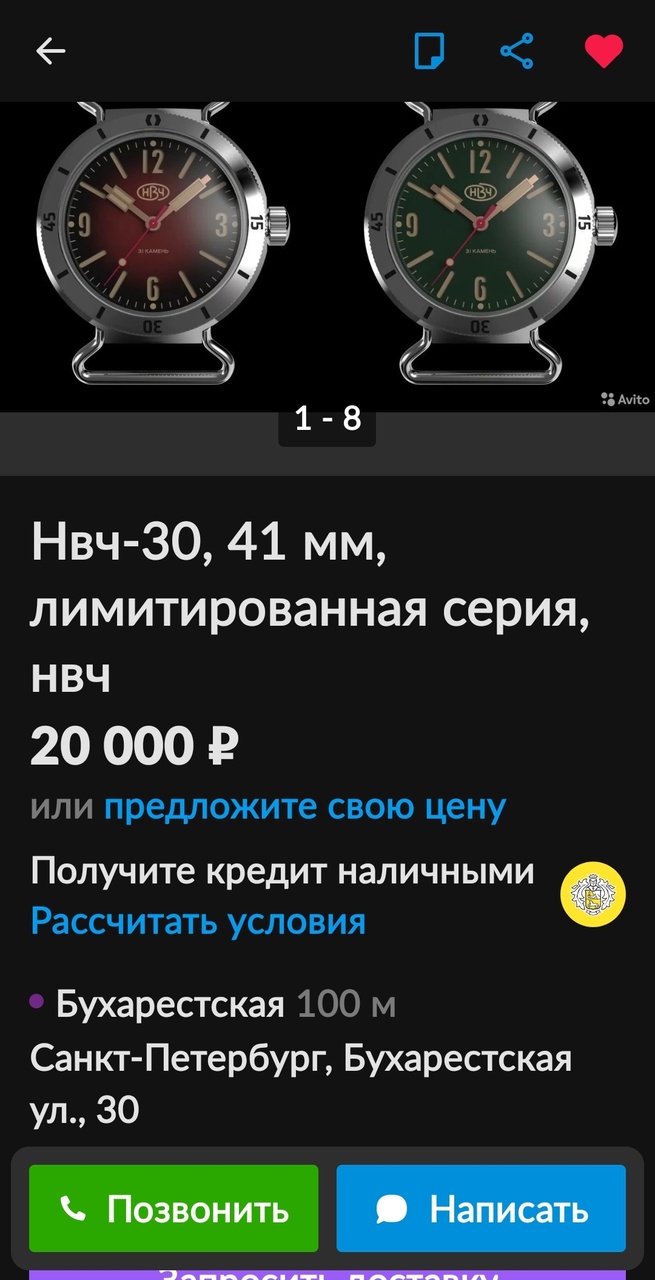655x1280 pixels.
Task: Call the seller with Позвонить
Action: point(174,1209)
